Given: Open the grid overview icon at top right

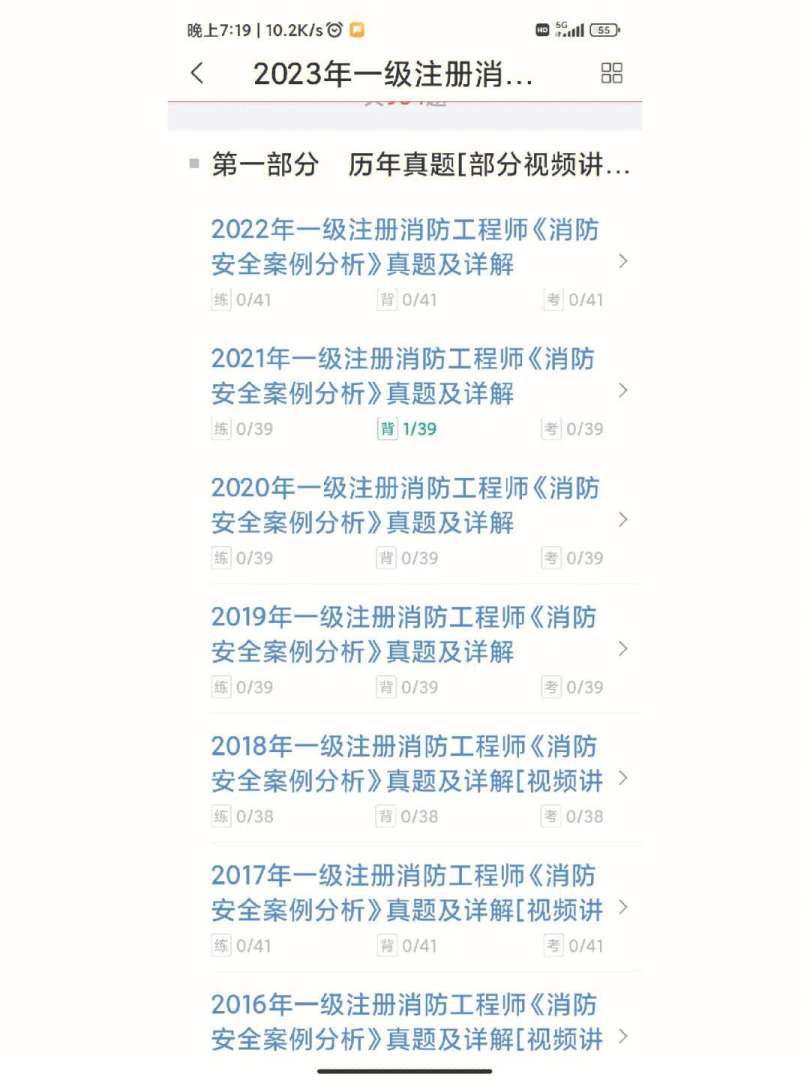Looking at the screenshot, I should pos(612,73).
